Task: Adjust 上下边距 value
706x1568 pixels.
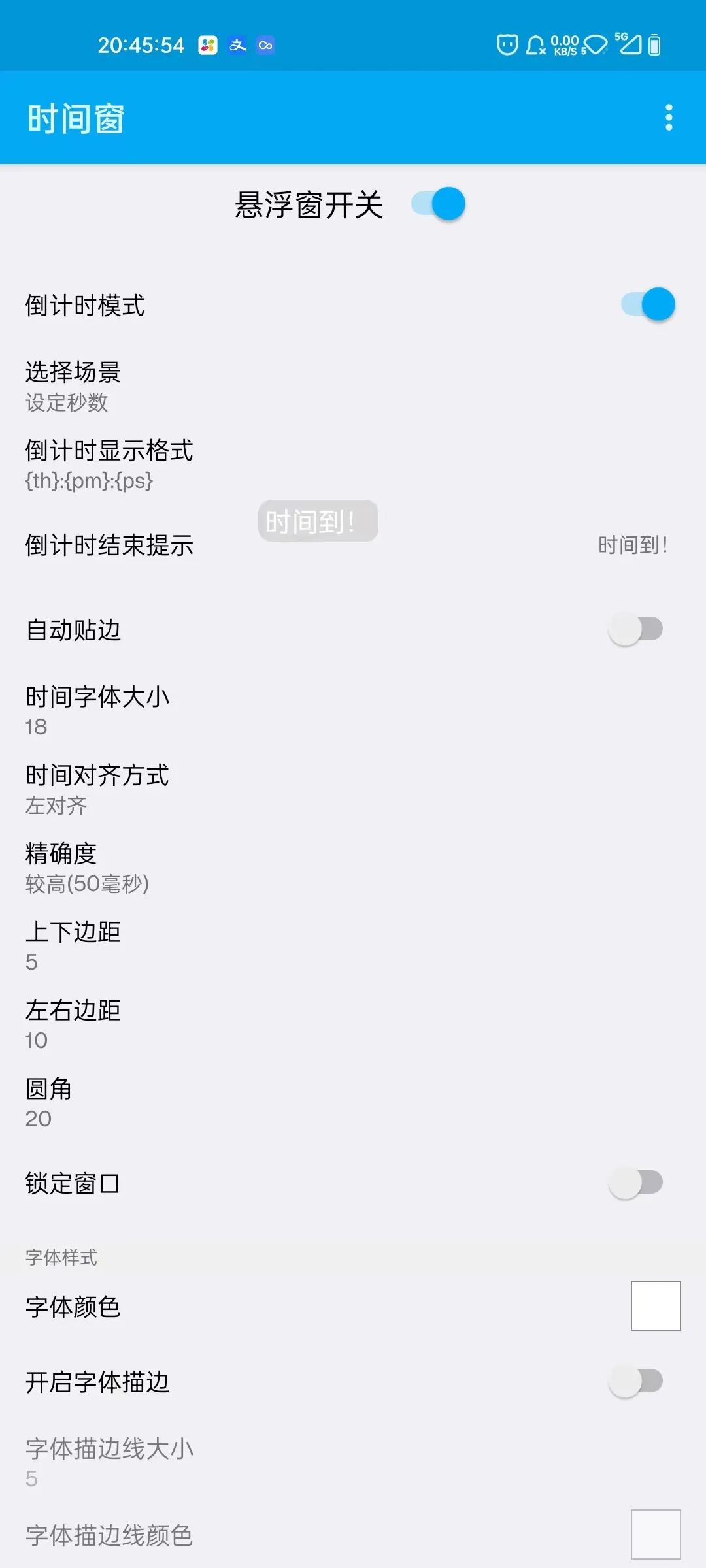Action: coord(353,946)
